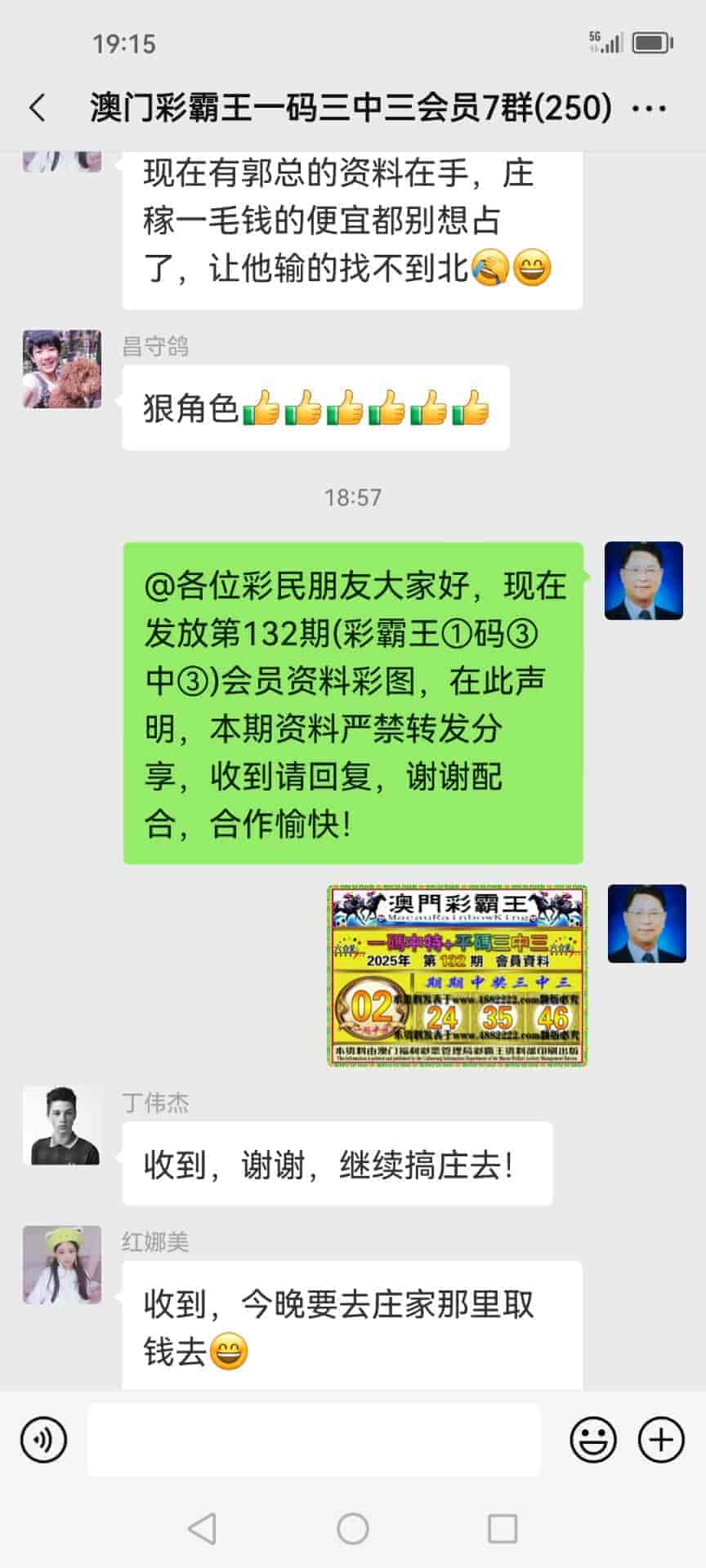Open sender's avatar beside the green message
Screen dimensions: 706x1568
643,581
